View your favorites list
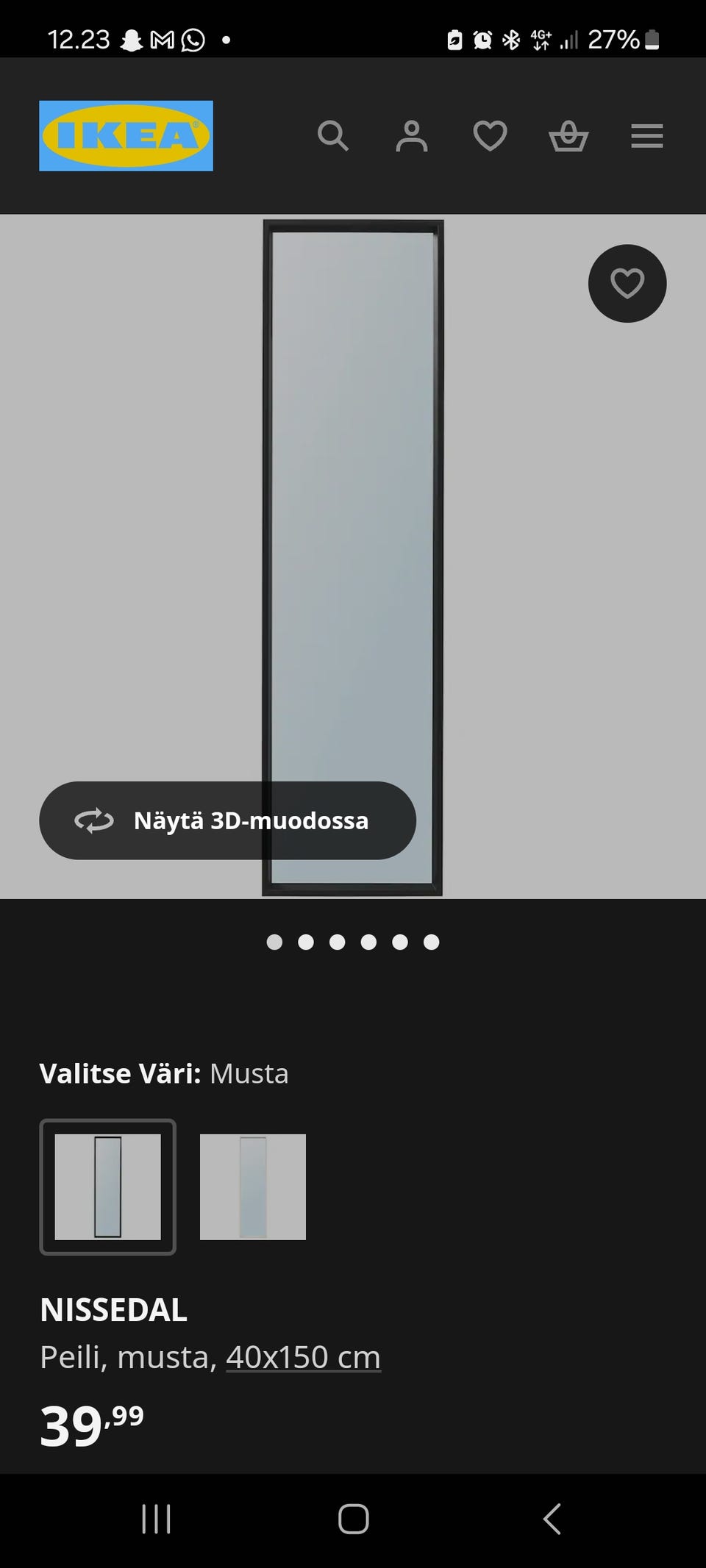Viewport: 706px width, 1568px height. click(491, 137)
